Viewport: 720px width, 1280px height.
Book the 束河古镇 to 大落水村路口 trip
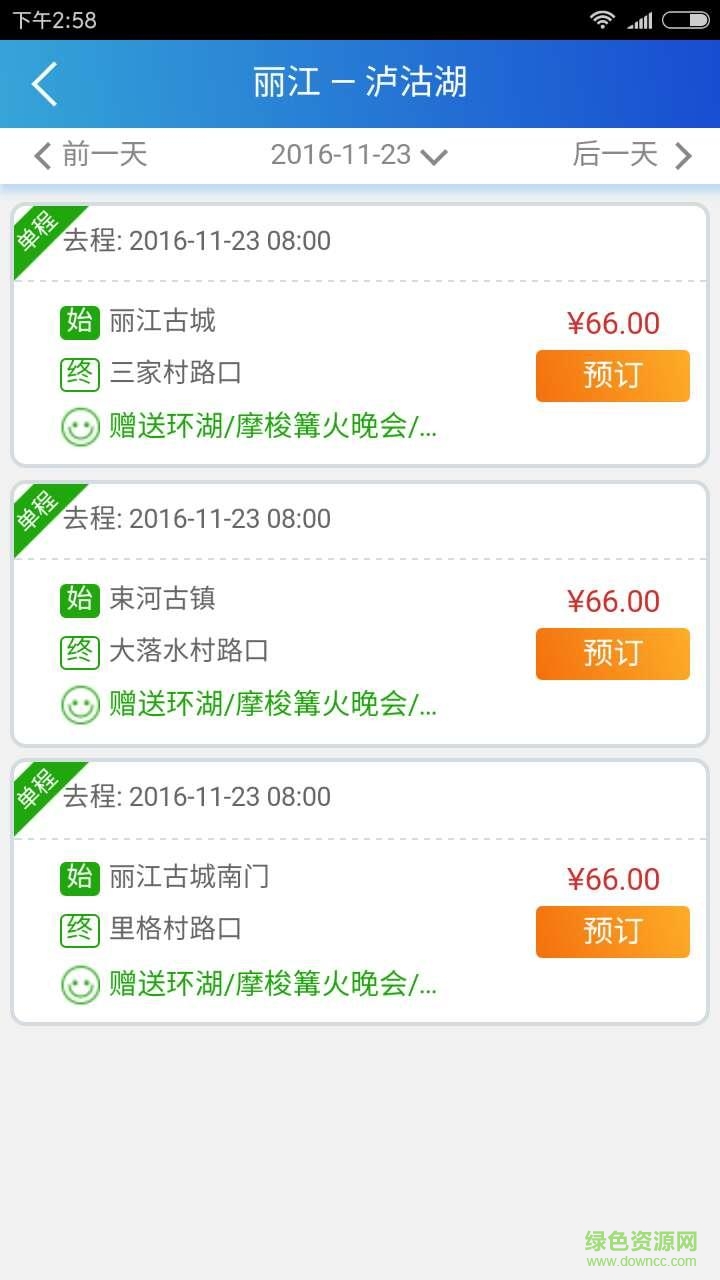[x=612, y=654]
